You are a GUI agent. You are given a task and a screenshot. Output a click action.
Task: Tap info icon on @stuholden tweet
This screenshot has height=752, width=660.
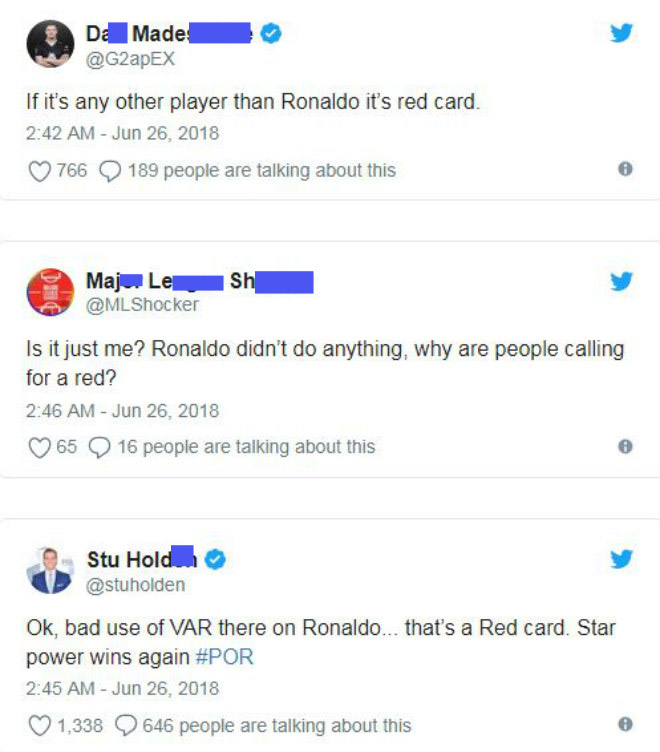tap(625, 724)
